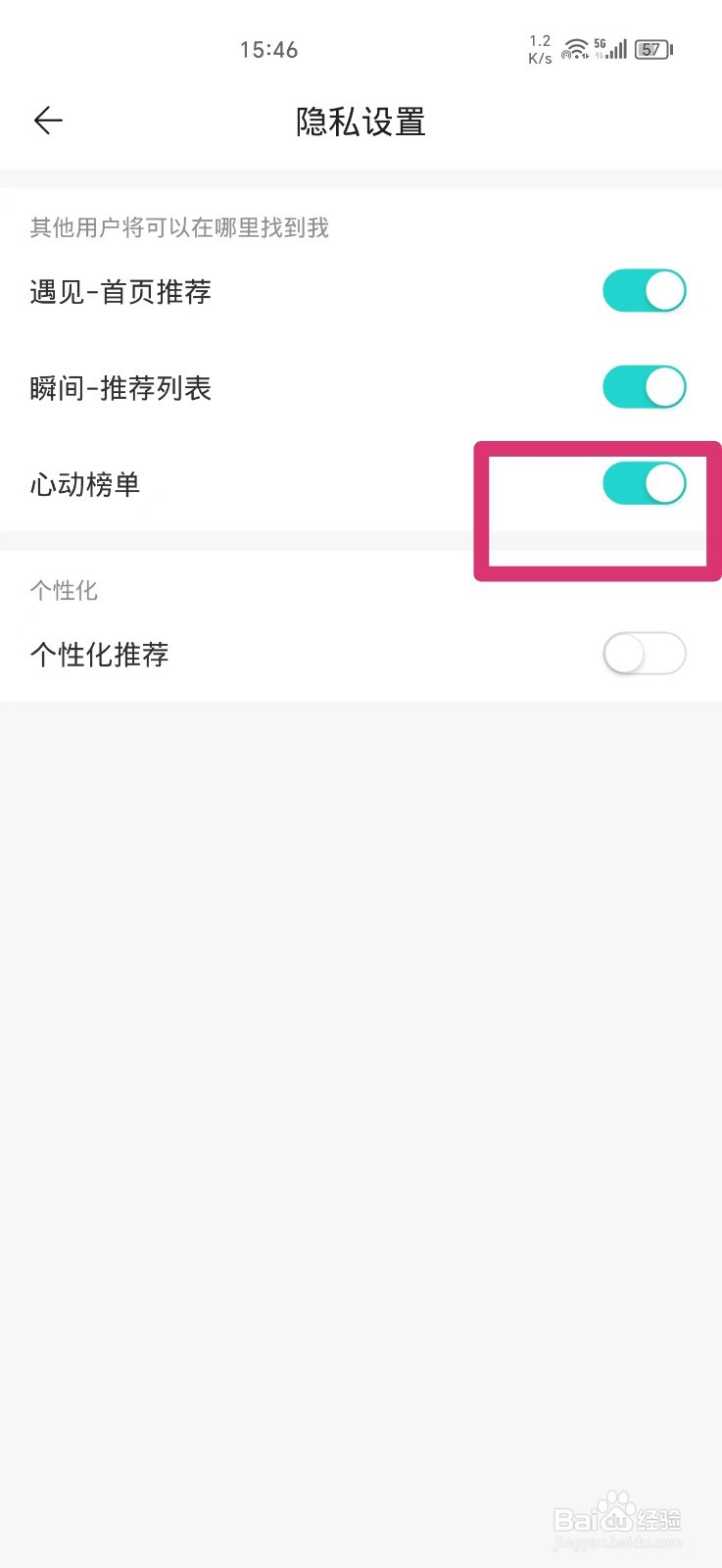Enable the 个性化推荐 switch

tap(644, 653)
